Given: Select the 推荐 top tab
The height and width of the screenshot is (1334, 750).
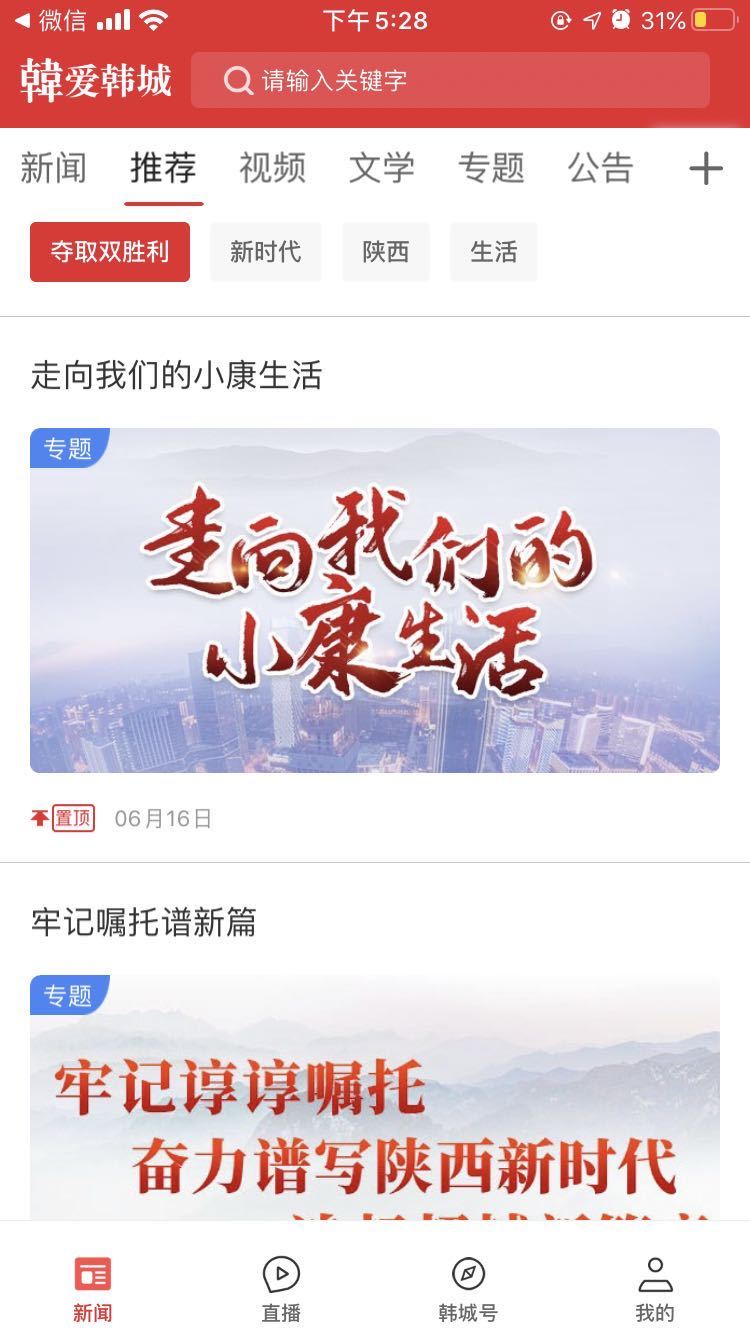Looking at the screenshot, I should tap(163, 168).
